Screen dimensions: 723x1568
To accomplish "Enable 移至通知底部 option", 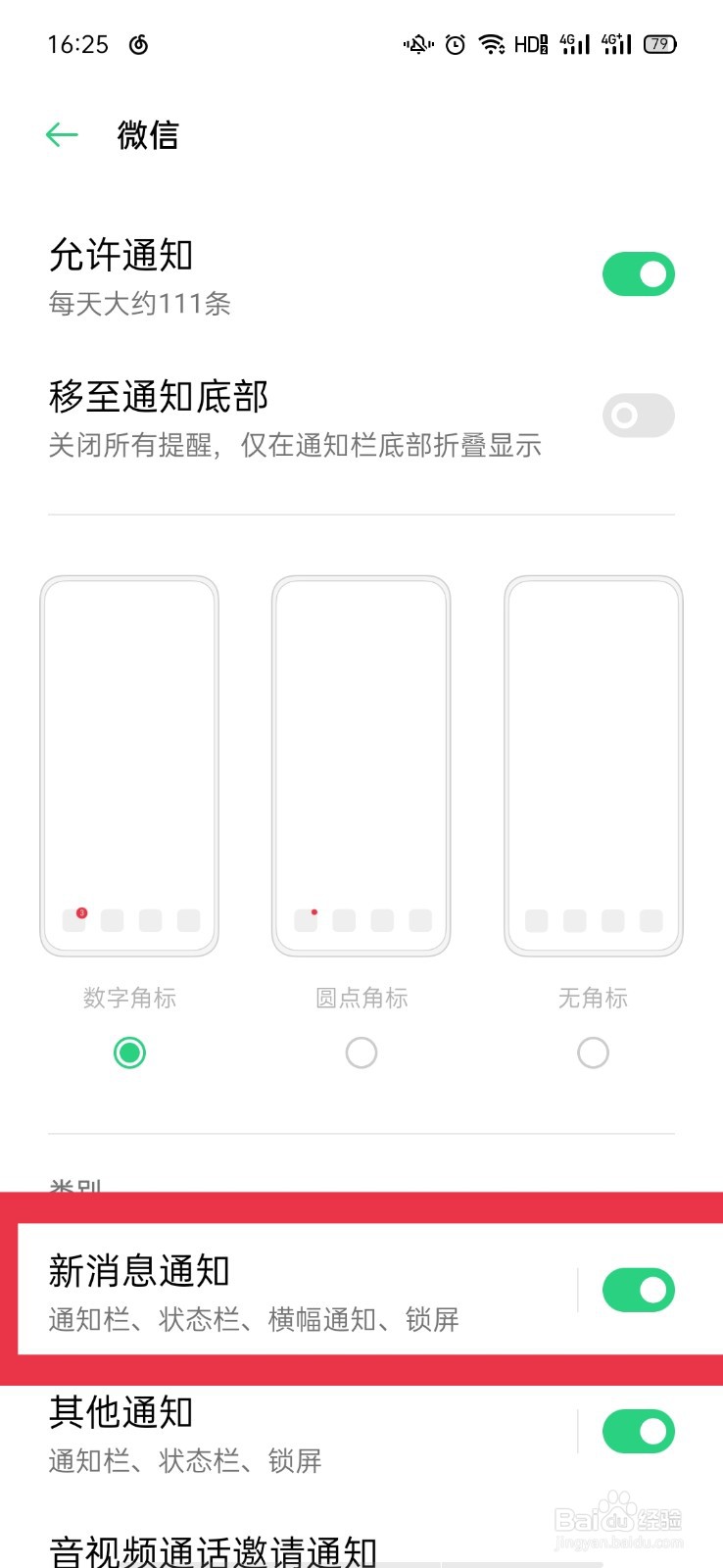I will 638,416.
